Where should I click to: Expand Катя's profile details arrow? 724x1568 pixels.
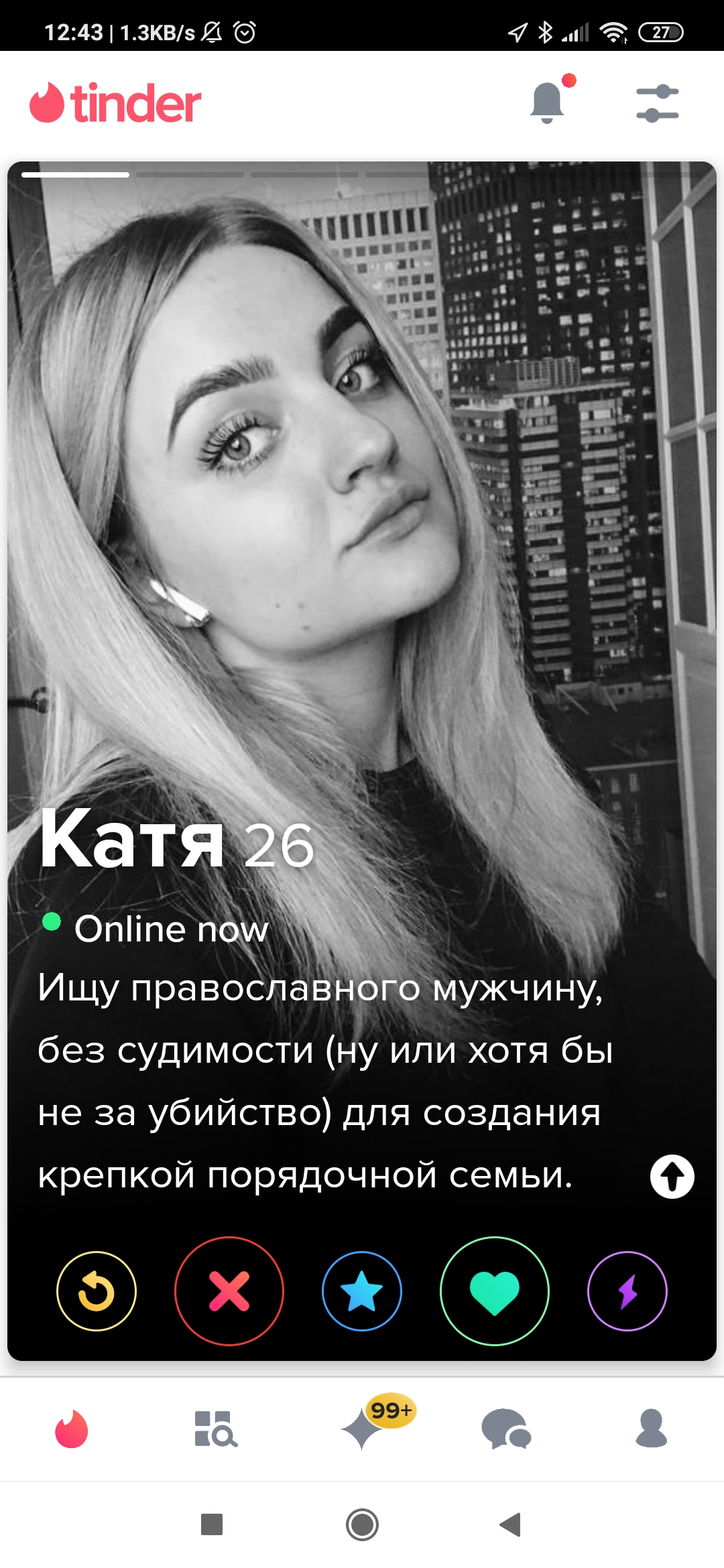tap(672, 1176)
